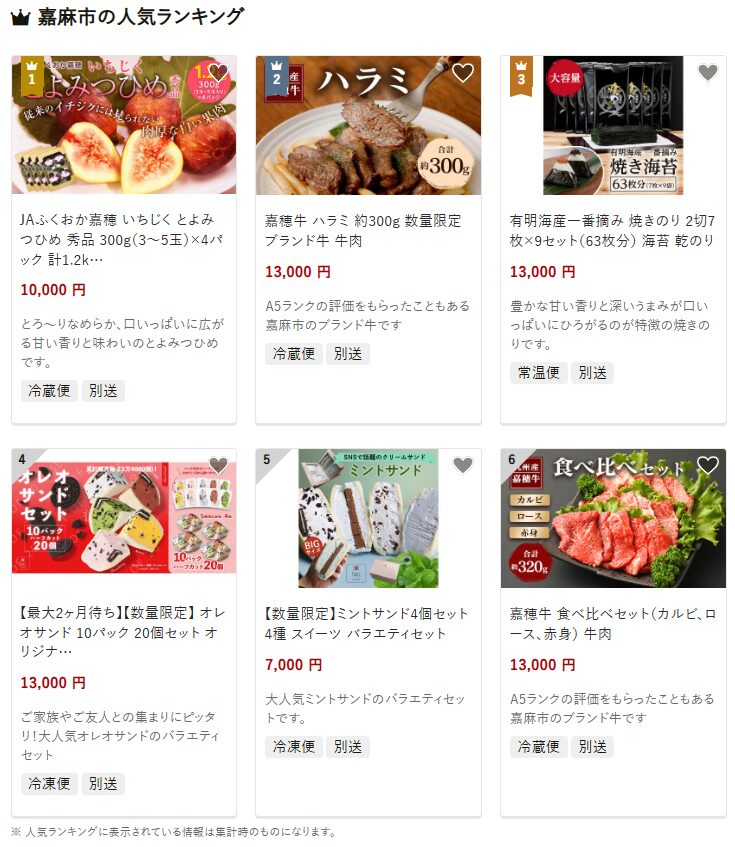Image resolution: width=735 pixels, height=847 pixels.
Task: Favorite the ミントサンド4個セット
Action: [462, 465]
